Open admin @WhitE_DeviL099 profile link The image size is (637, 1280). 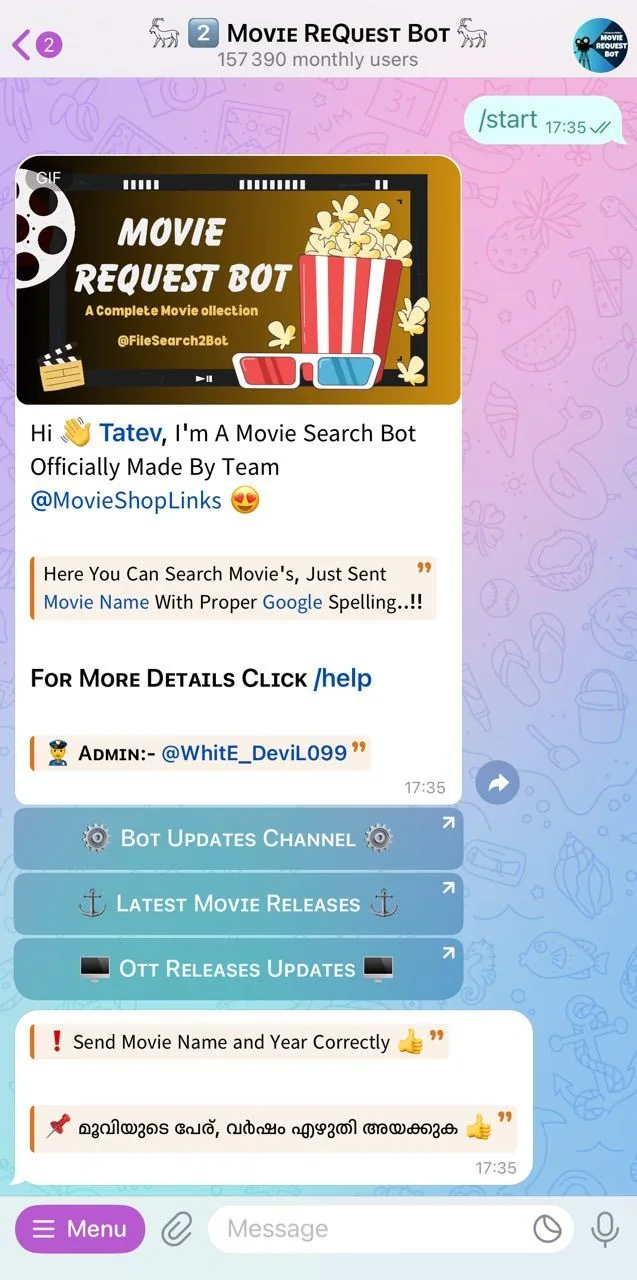(x=254, y=753)
